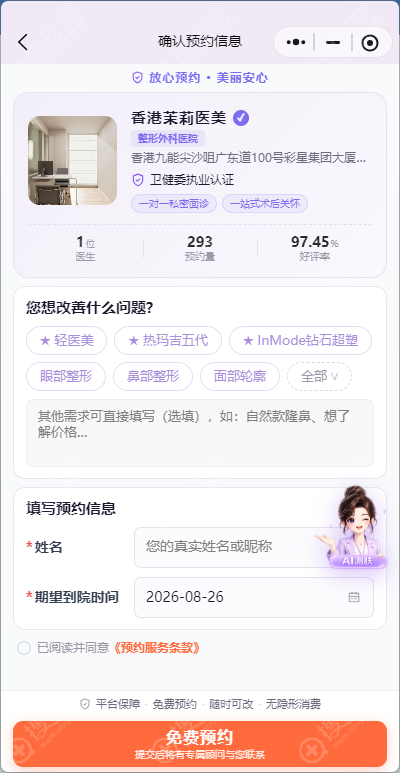
Task: Tap the 面部轮廓 chip
Action: point(240,377)
